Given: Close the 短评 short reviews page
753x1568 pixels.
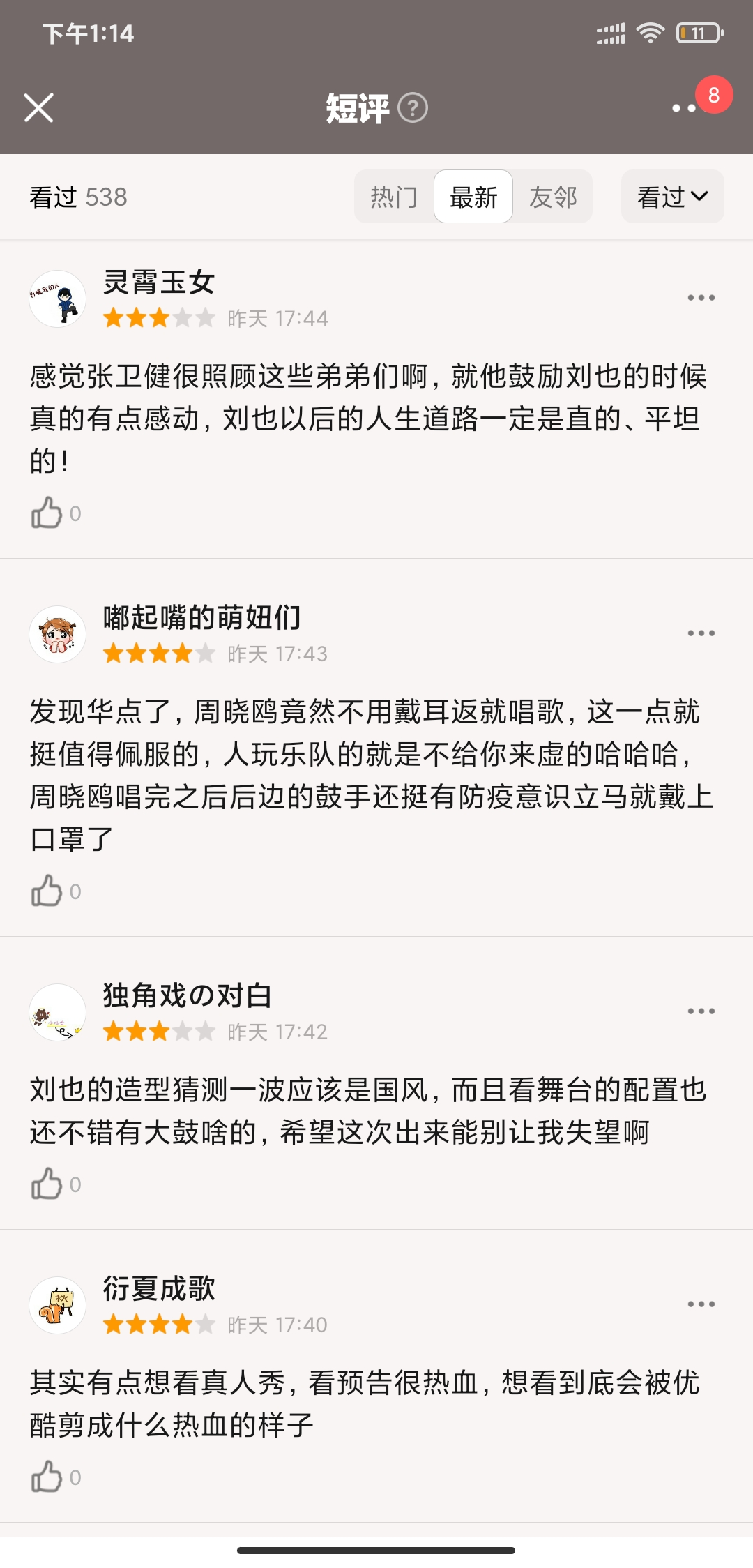Looking at the screenshot, I should [38, 108].
